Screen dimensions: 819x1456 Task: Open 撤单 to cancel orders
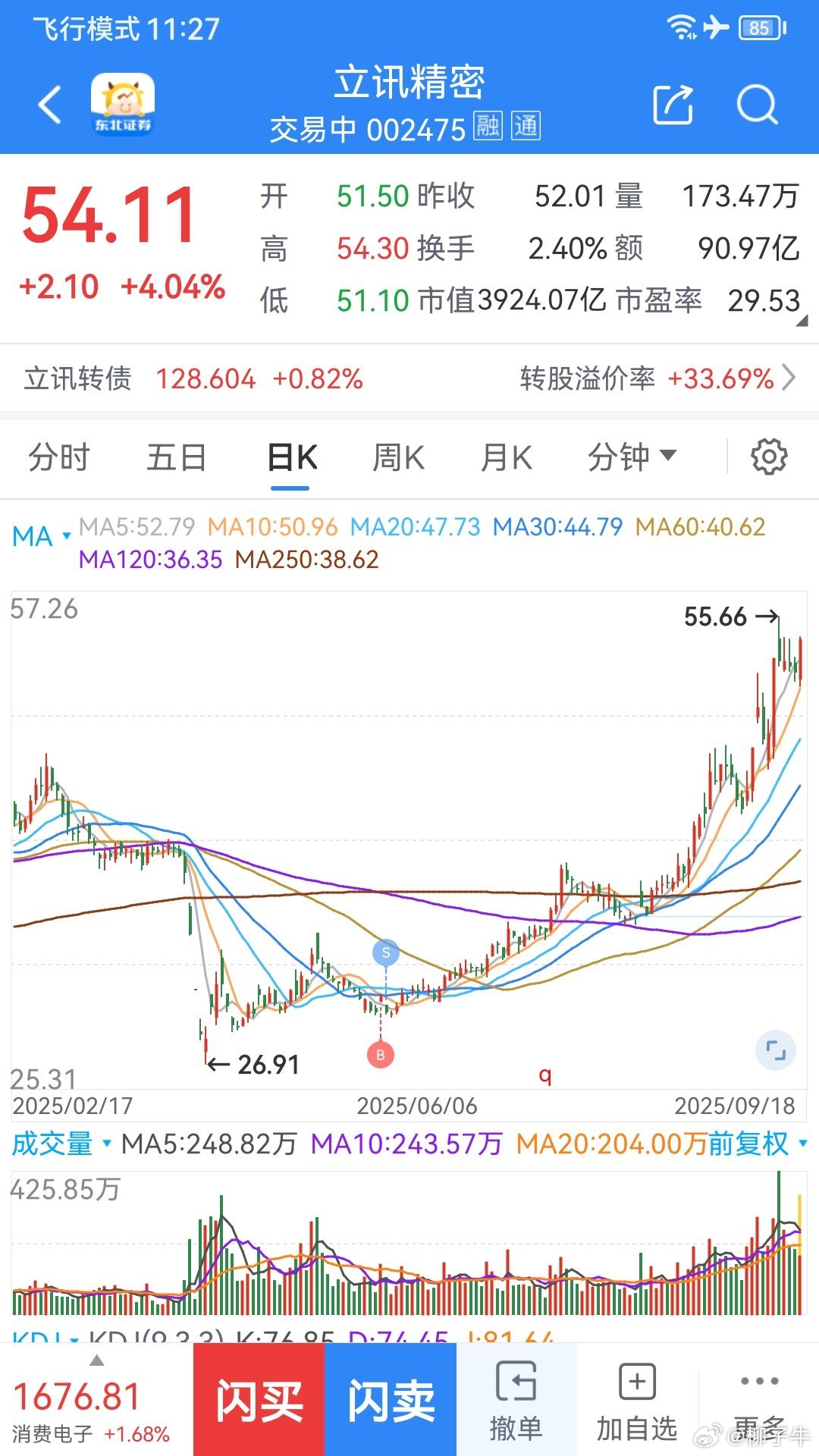pos(516,1400)
